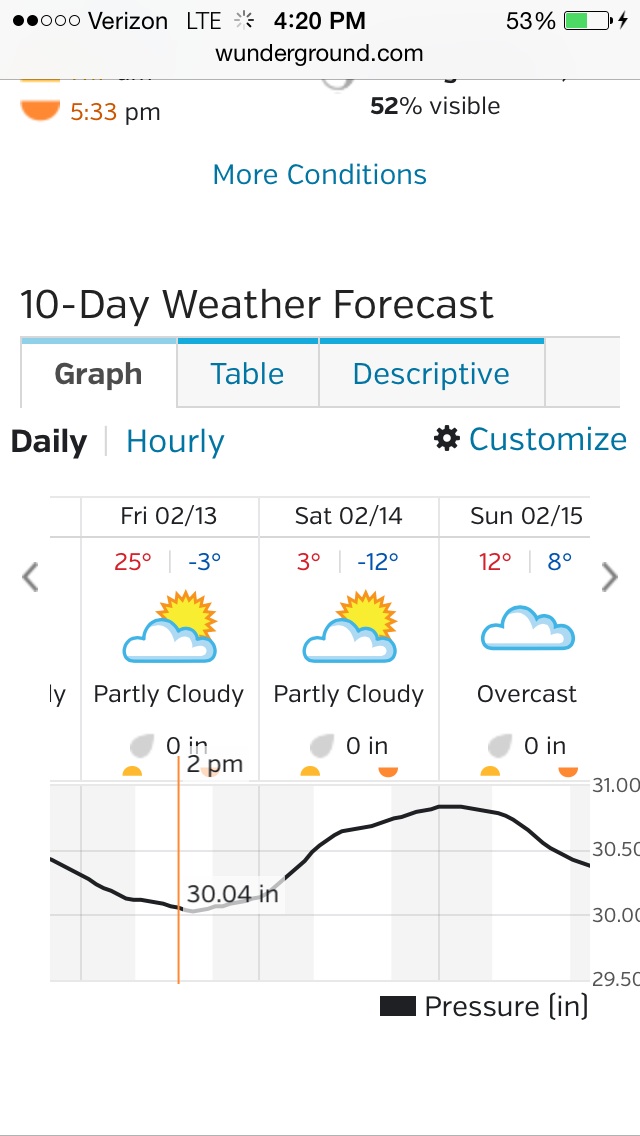The height and width of the screenshot is (1136, 640).
Task: Select the Sat 02/14 forecast column
Action: tap(349, 638)
